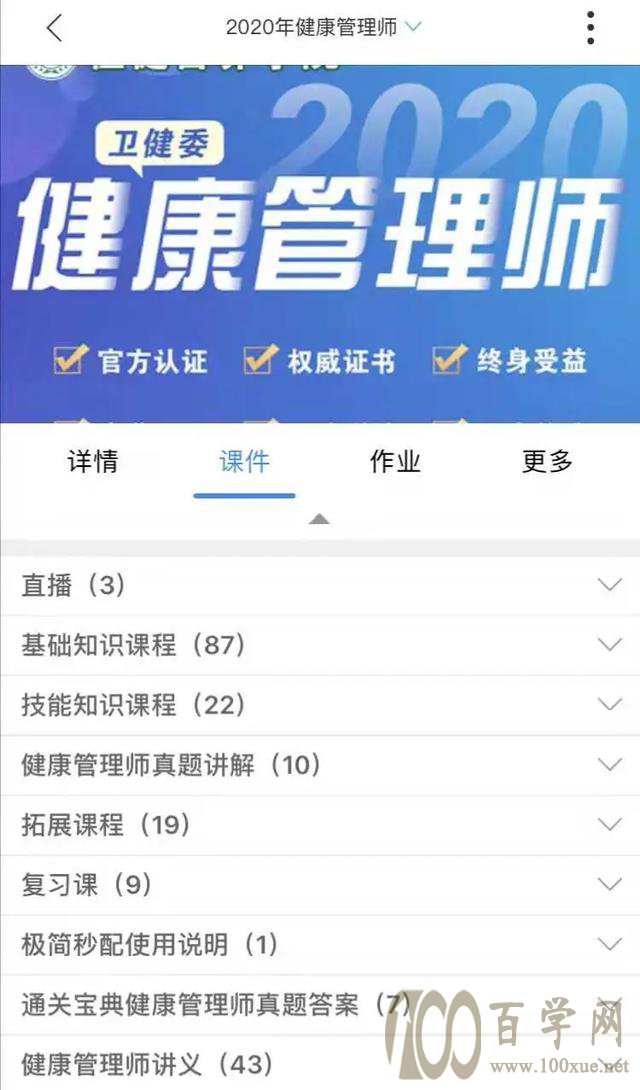Expand 基础知识课程 (87) list
The width and height of the screenshot is (640, 1090).
tap(320, 645)
